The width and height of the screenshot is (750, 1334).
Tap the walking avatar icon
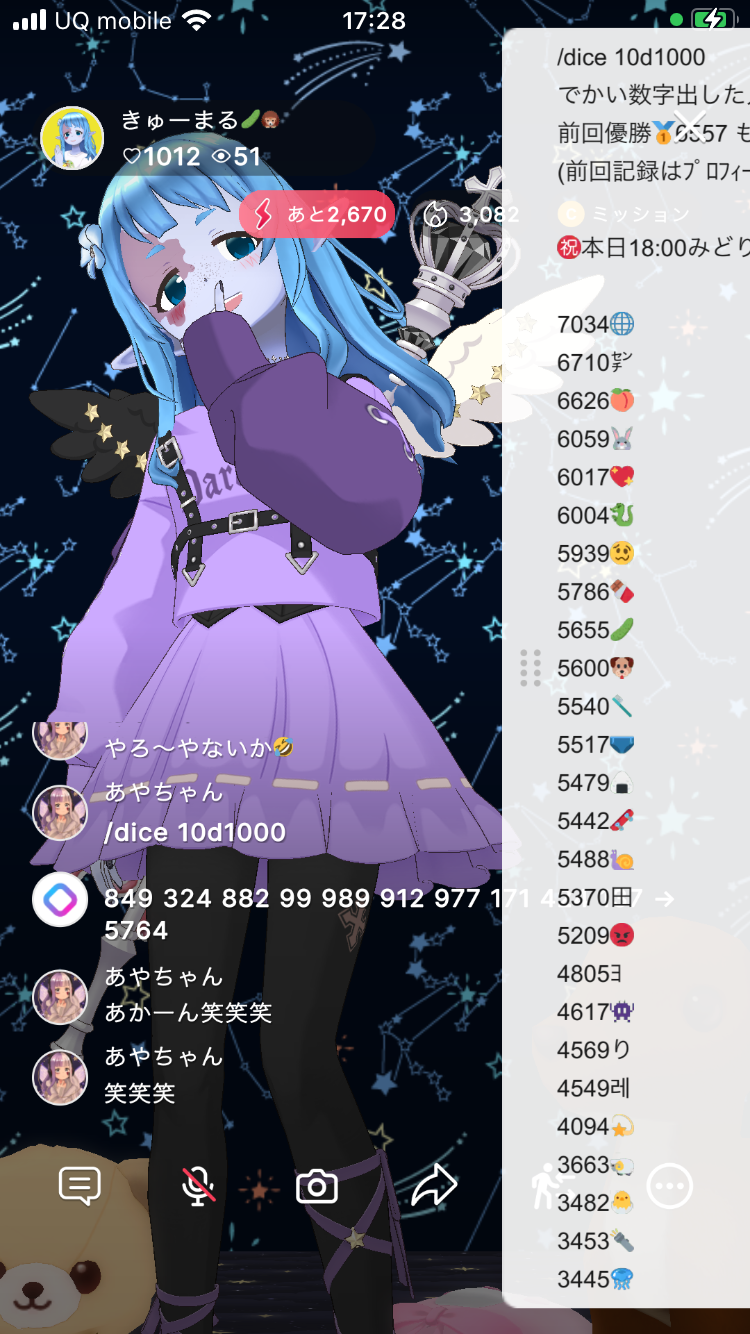click(x=545, y=1187)
